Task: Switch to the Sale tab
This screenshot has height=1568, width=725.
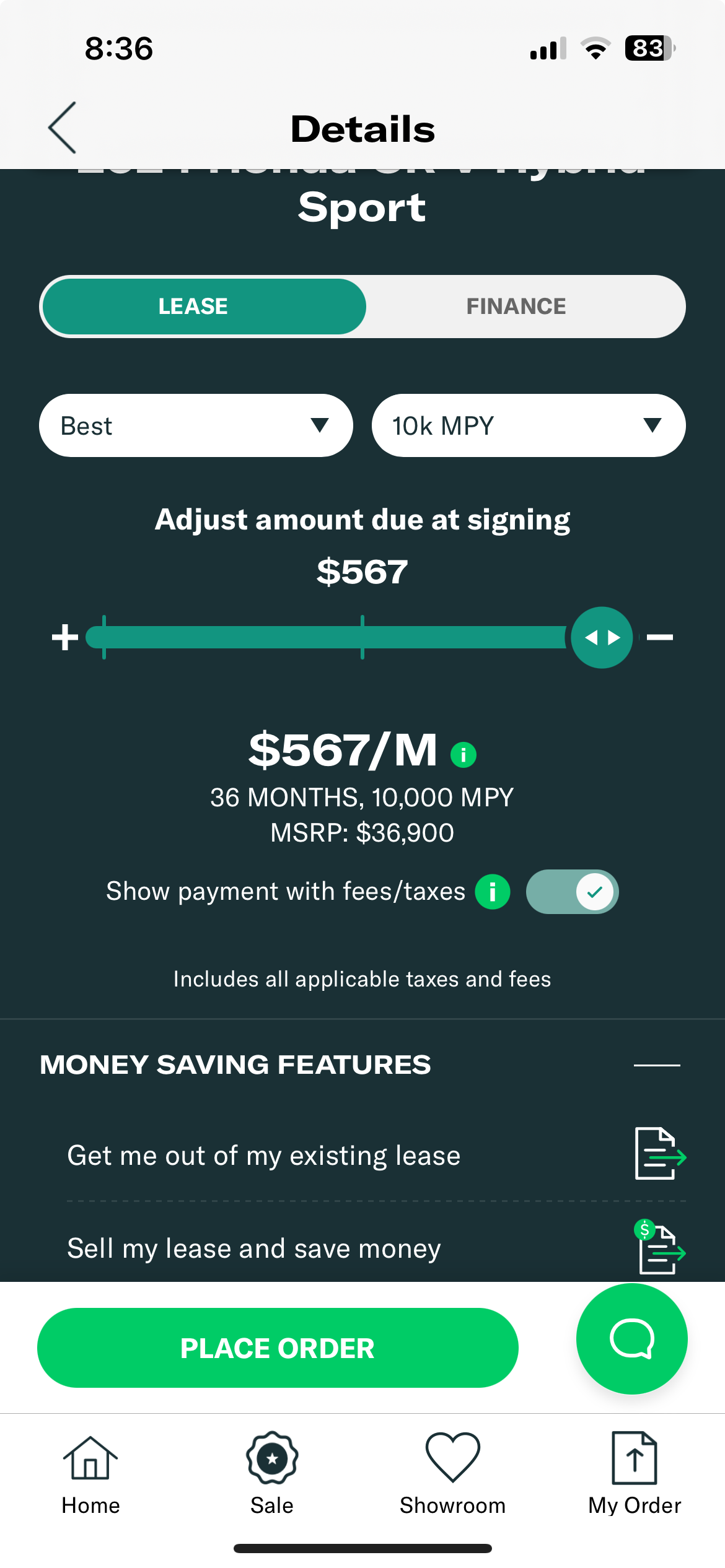Action: [272, 1474]
